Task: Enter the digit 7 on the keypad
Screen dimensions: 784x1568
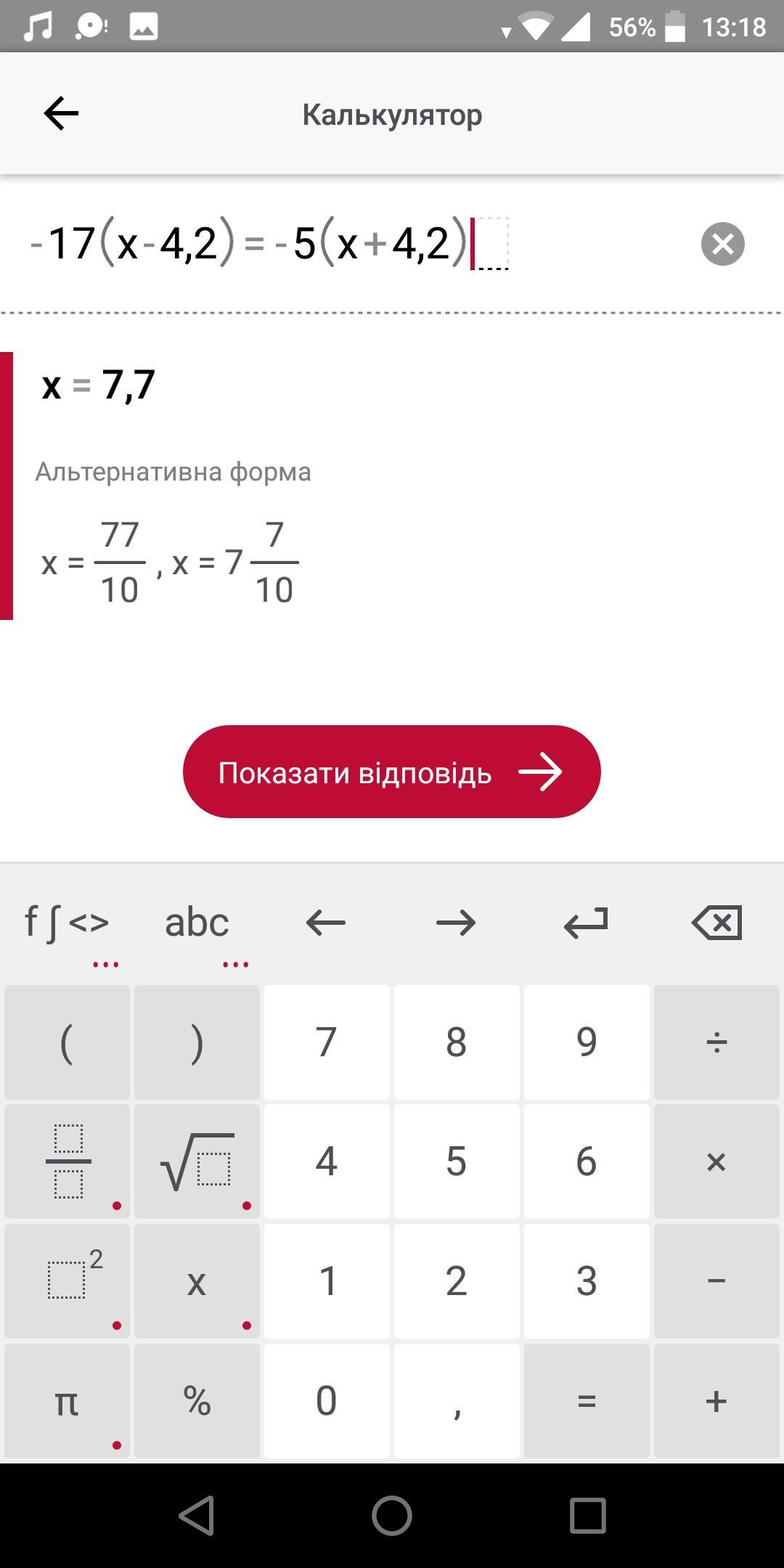Action: [x=326, y=1042]
